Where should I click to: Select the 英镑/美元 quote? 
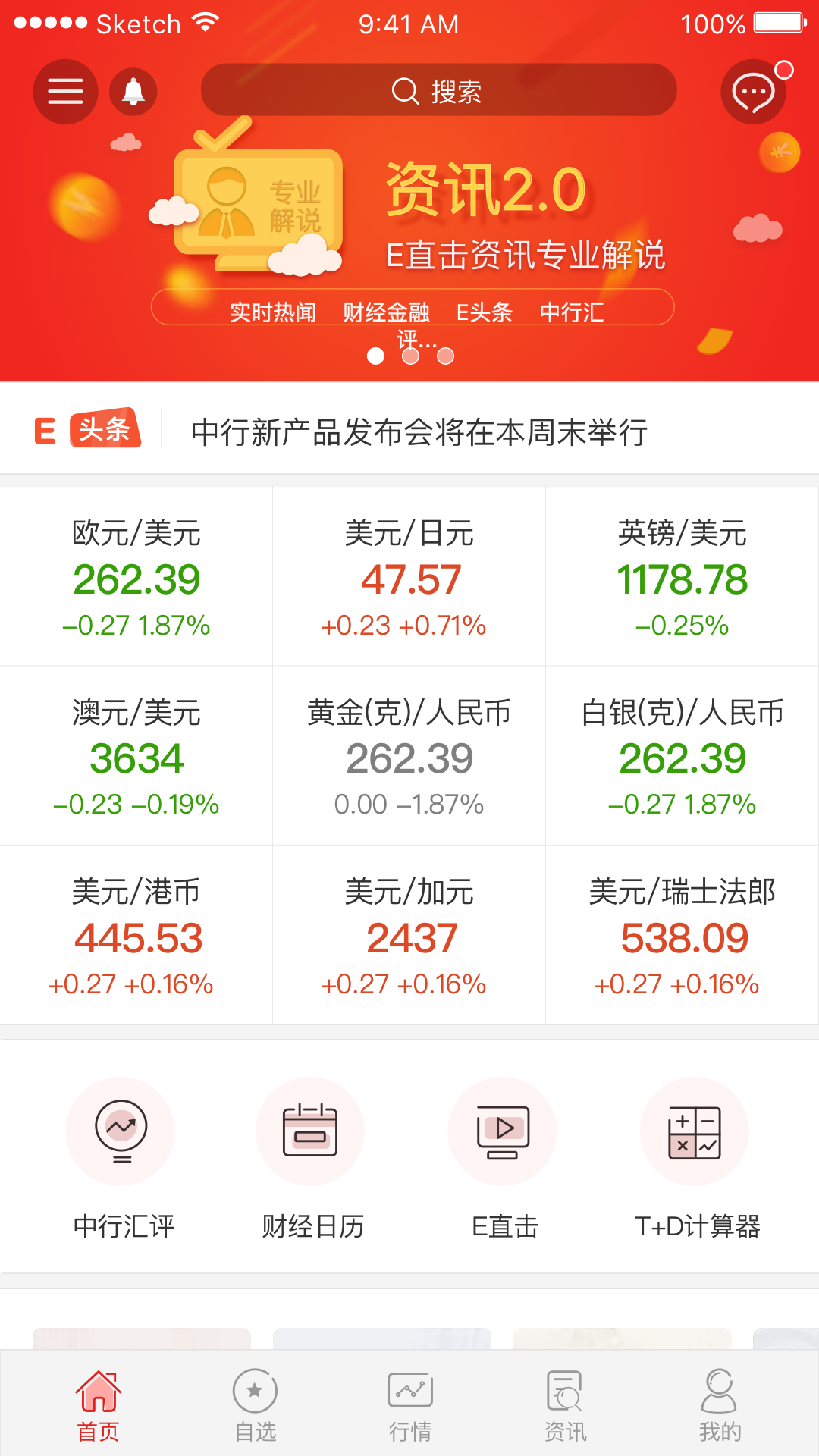pos(682,578)
